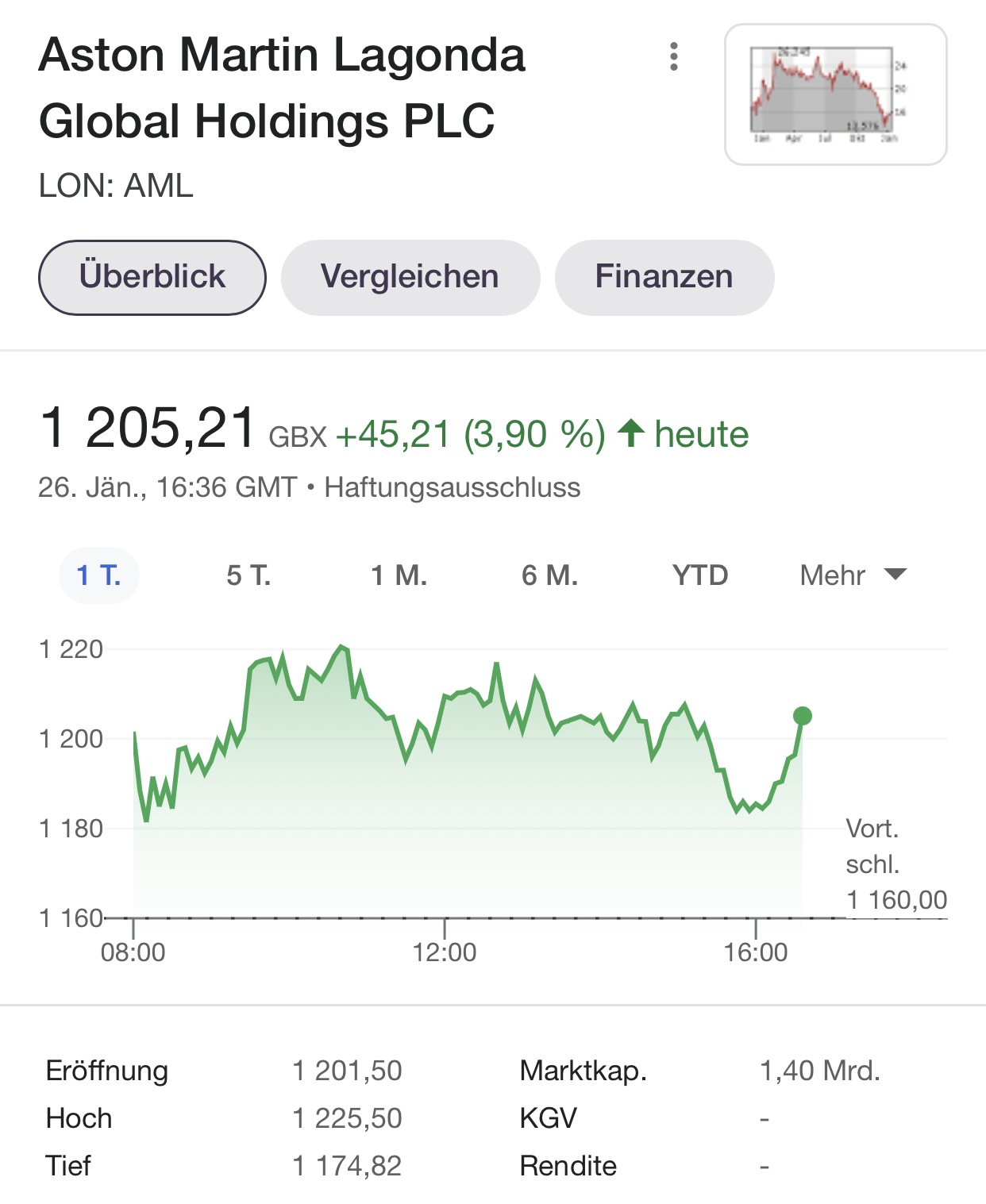Open the stock chart thumbnail image

tap(835, 94)
